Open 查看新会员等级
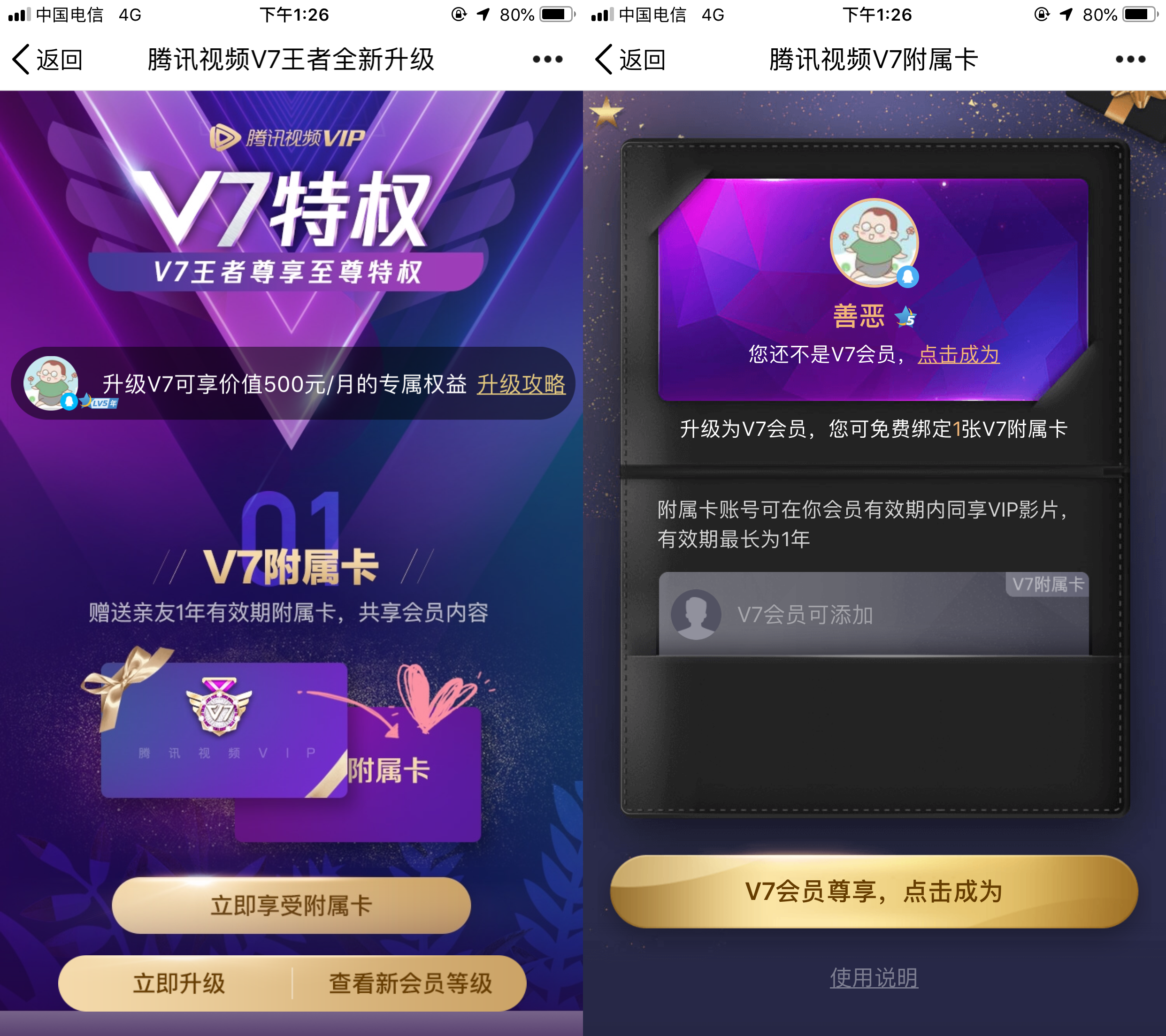The height and width of the screenshot is (1036, 1166). click(x=410, y=983)
